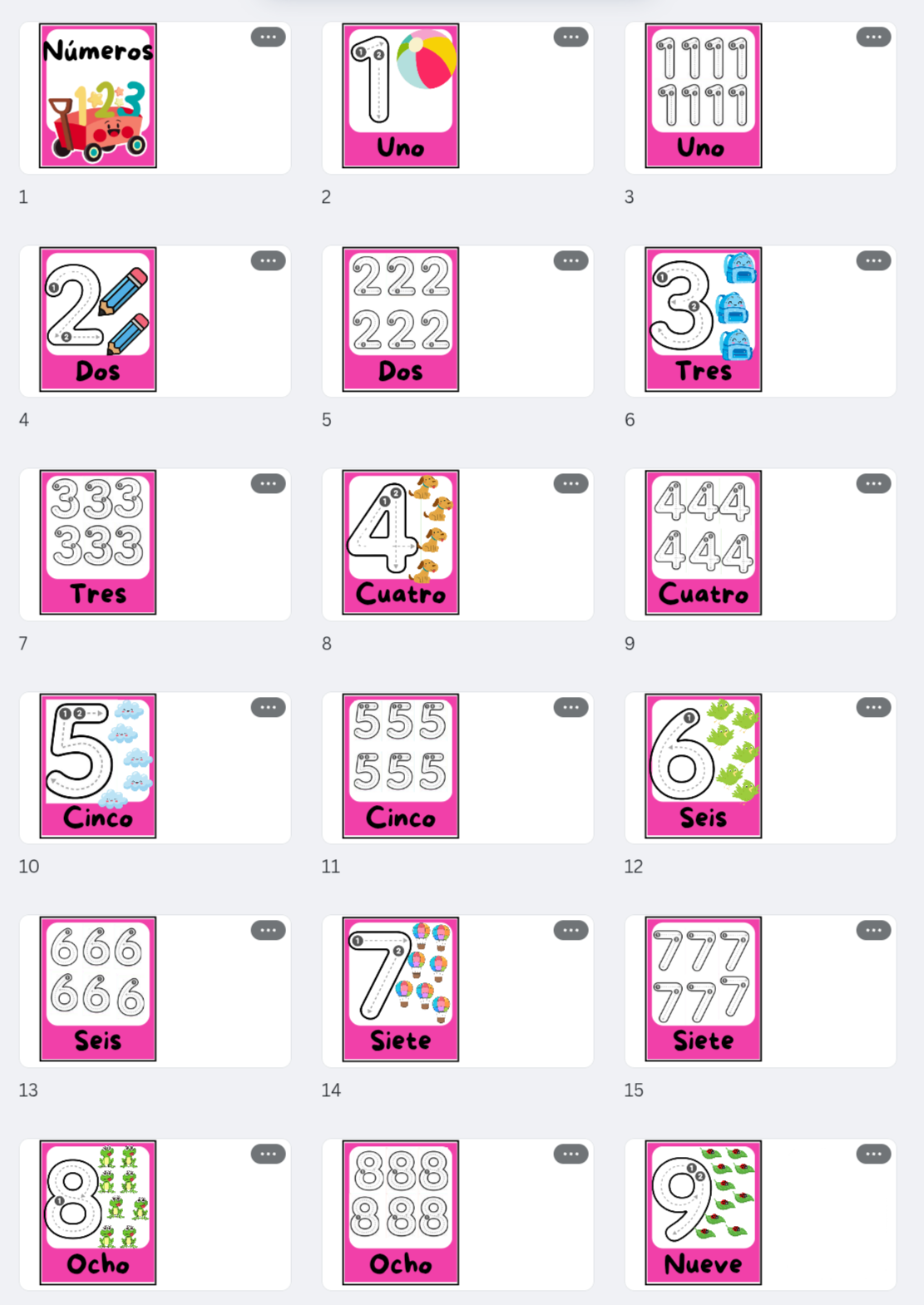The height and width of the screenshot is (1305, 924).
Task: Select page 2 Uno with beach ball
Action: (400, 96)
